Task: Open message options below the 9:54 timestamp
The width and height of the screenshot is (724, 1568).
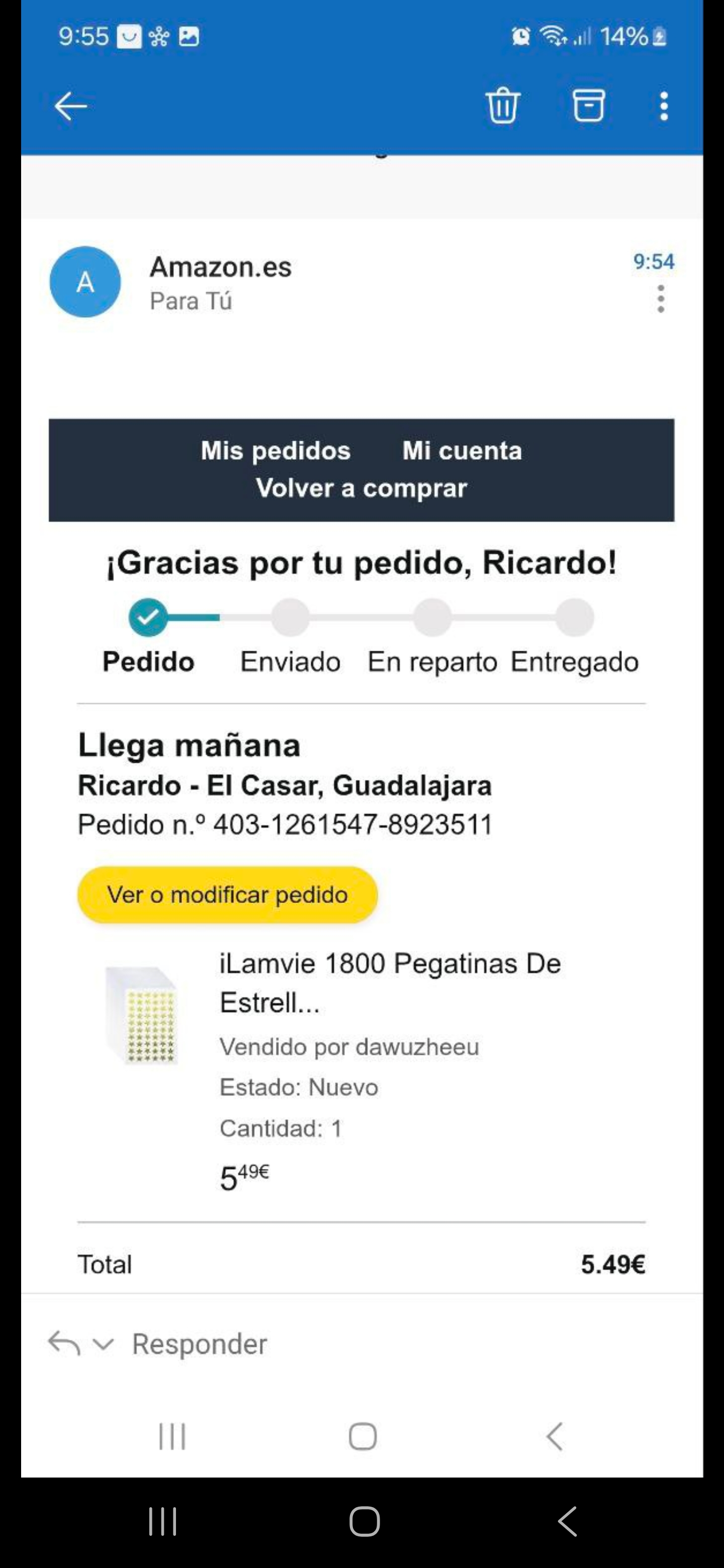Action: (661, 299)
